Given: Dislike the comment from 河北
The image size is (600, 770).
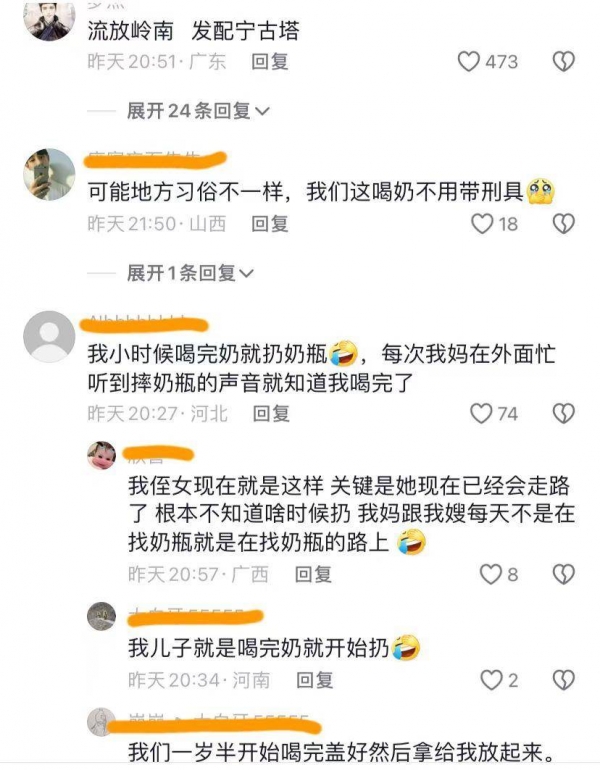Looking at the screenshot, I should click(563, 413).
